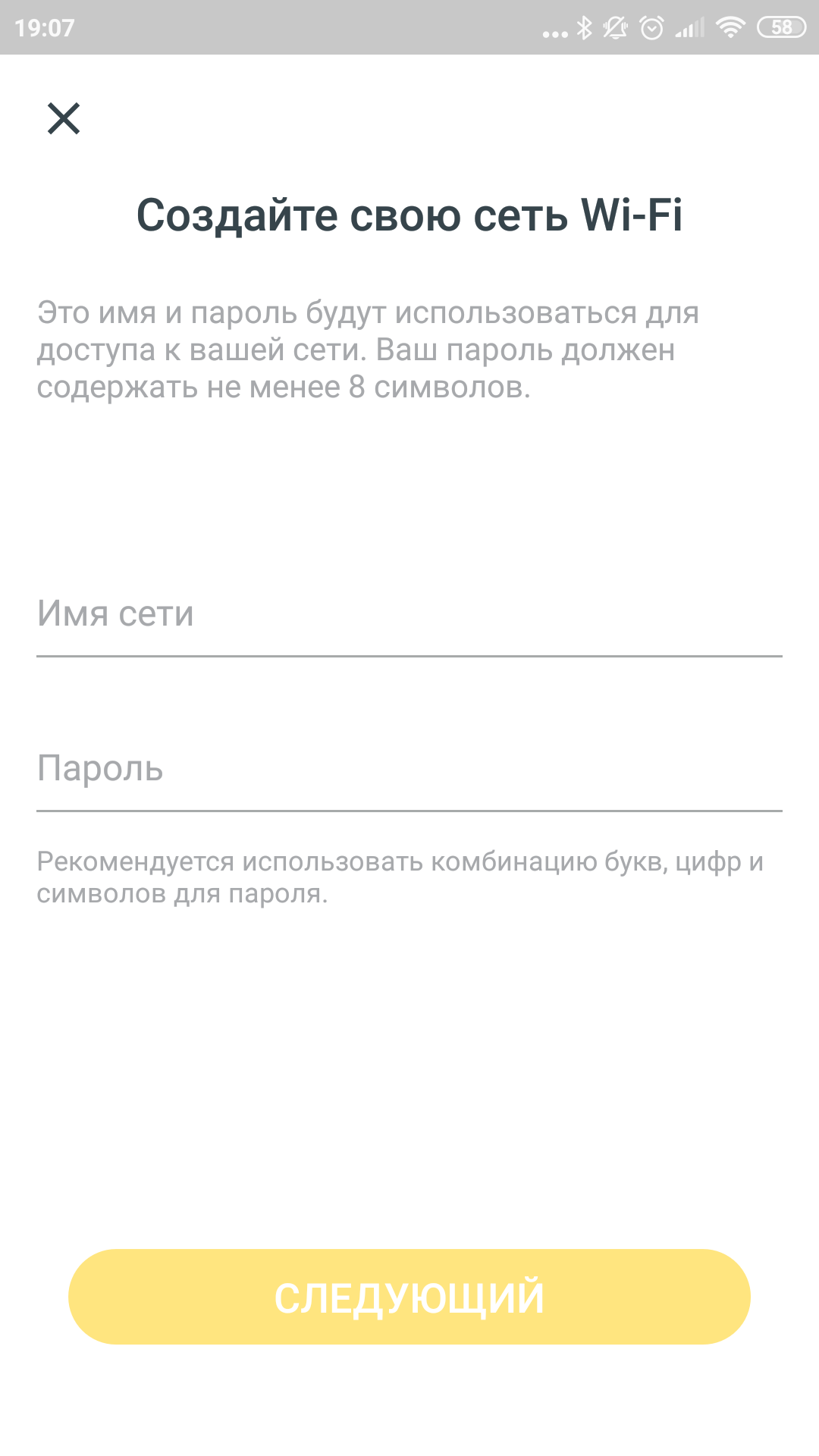Screen dimensions: 819x1456
Task: Focus the Имя сети field
Action: pos(409,615)
